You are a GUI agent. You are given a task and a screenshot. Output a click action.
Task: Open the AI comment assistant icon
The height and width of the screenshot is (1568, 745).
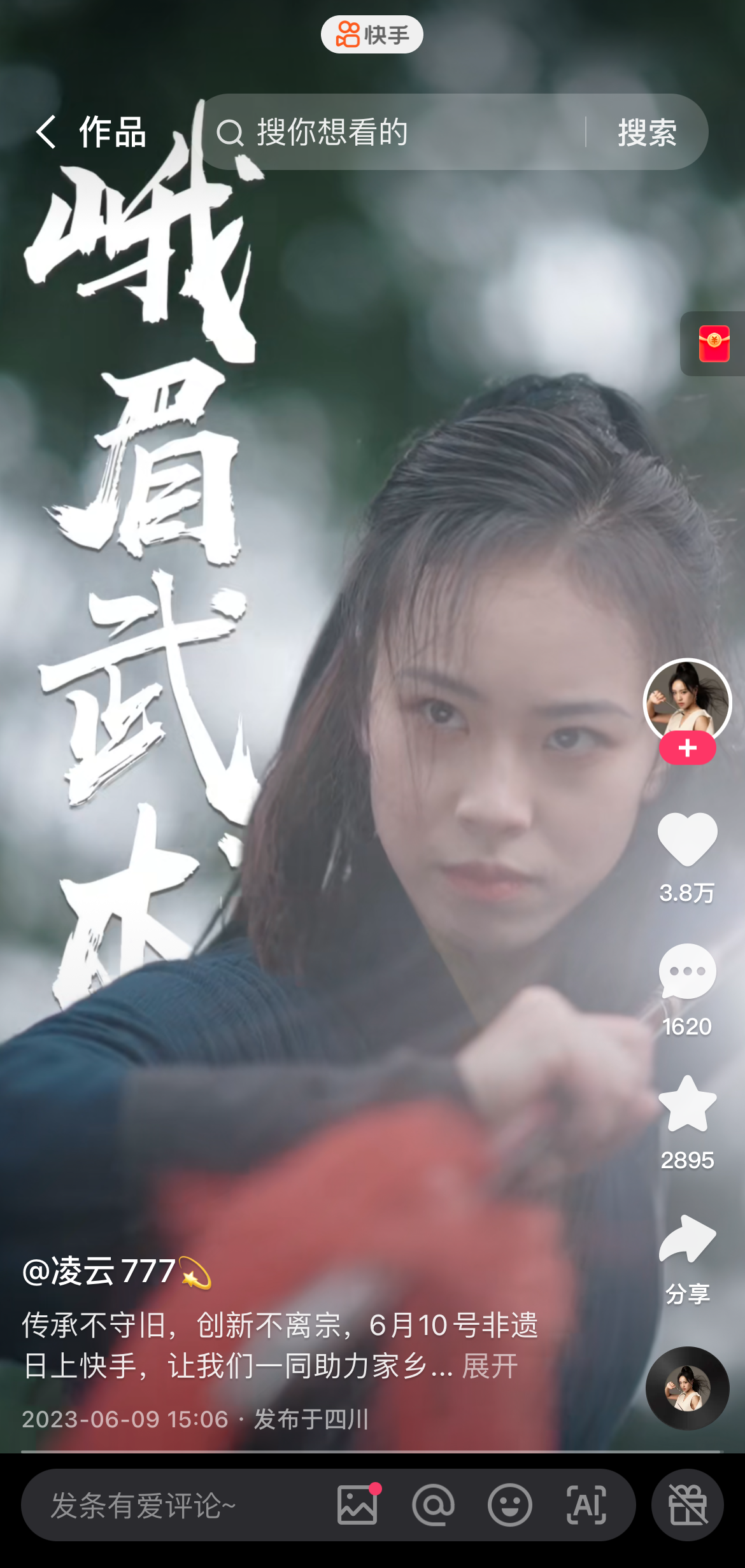(x=586, y=1505)
